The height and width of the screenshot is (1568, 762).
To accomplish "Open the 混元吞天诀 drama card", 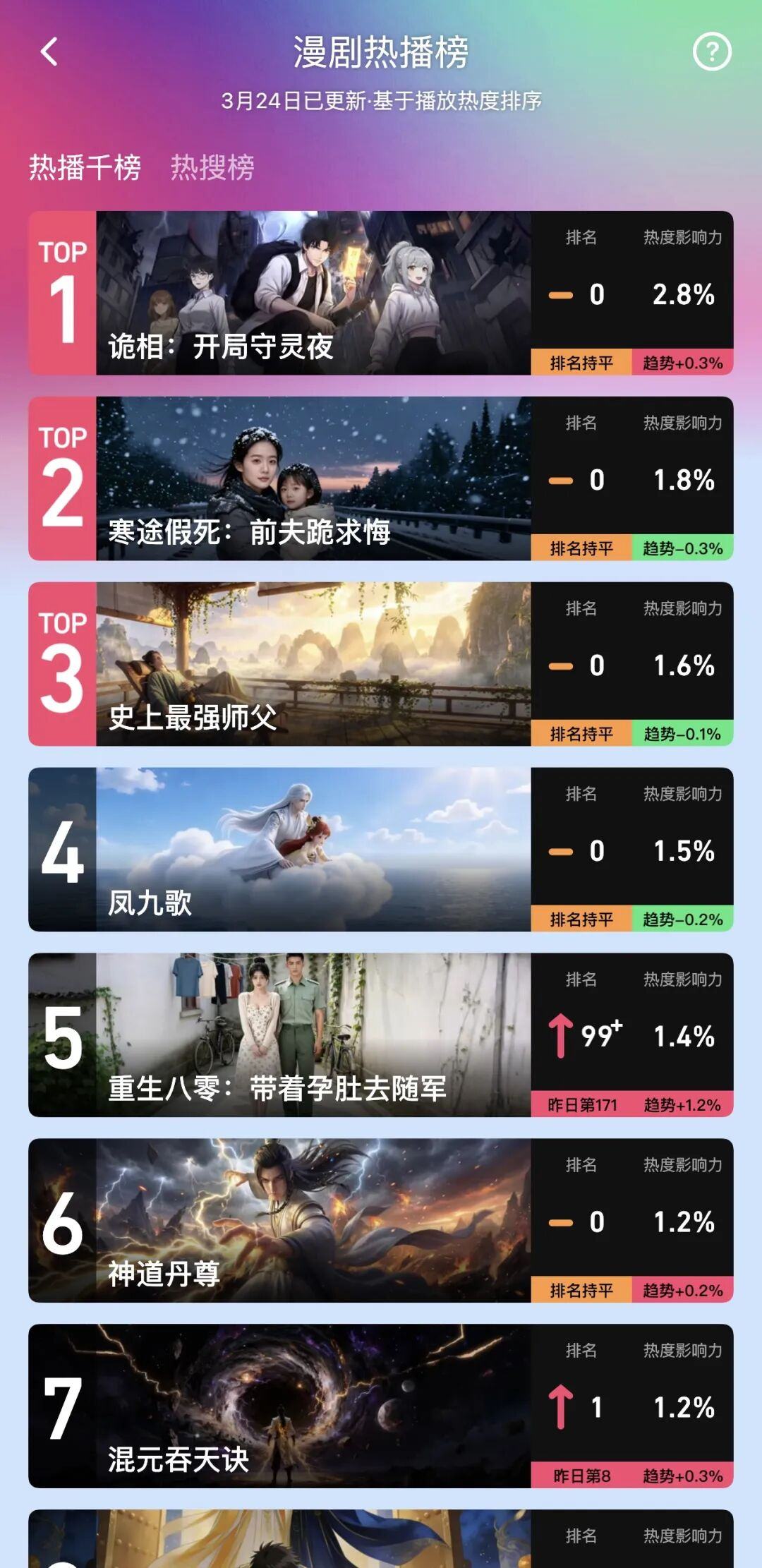I will click(313, 1406).
